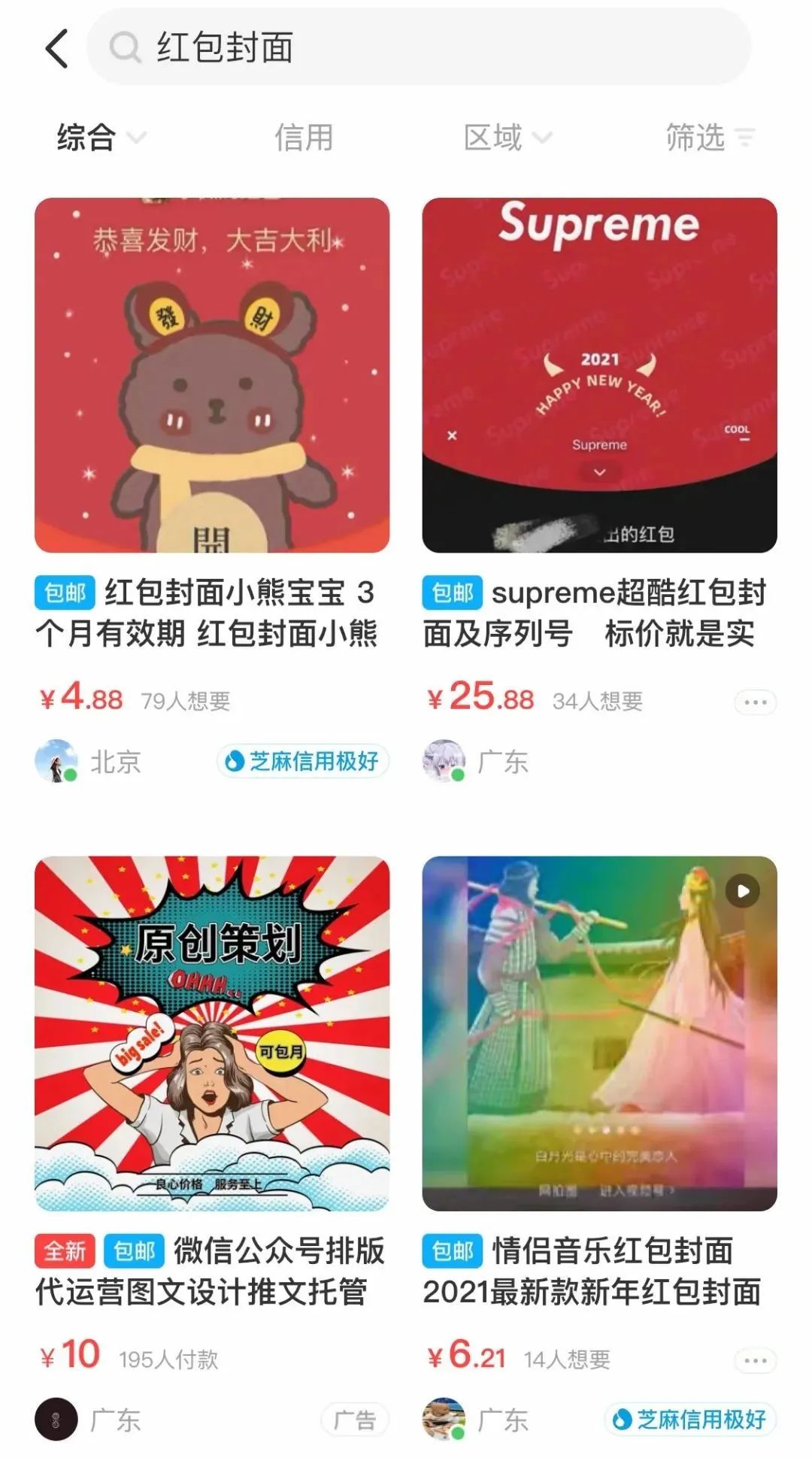Expand the 综合 sort dropdown
Screen dimensions: 812x1458
[101, 138]
